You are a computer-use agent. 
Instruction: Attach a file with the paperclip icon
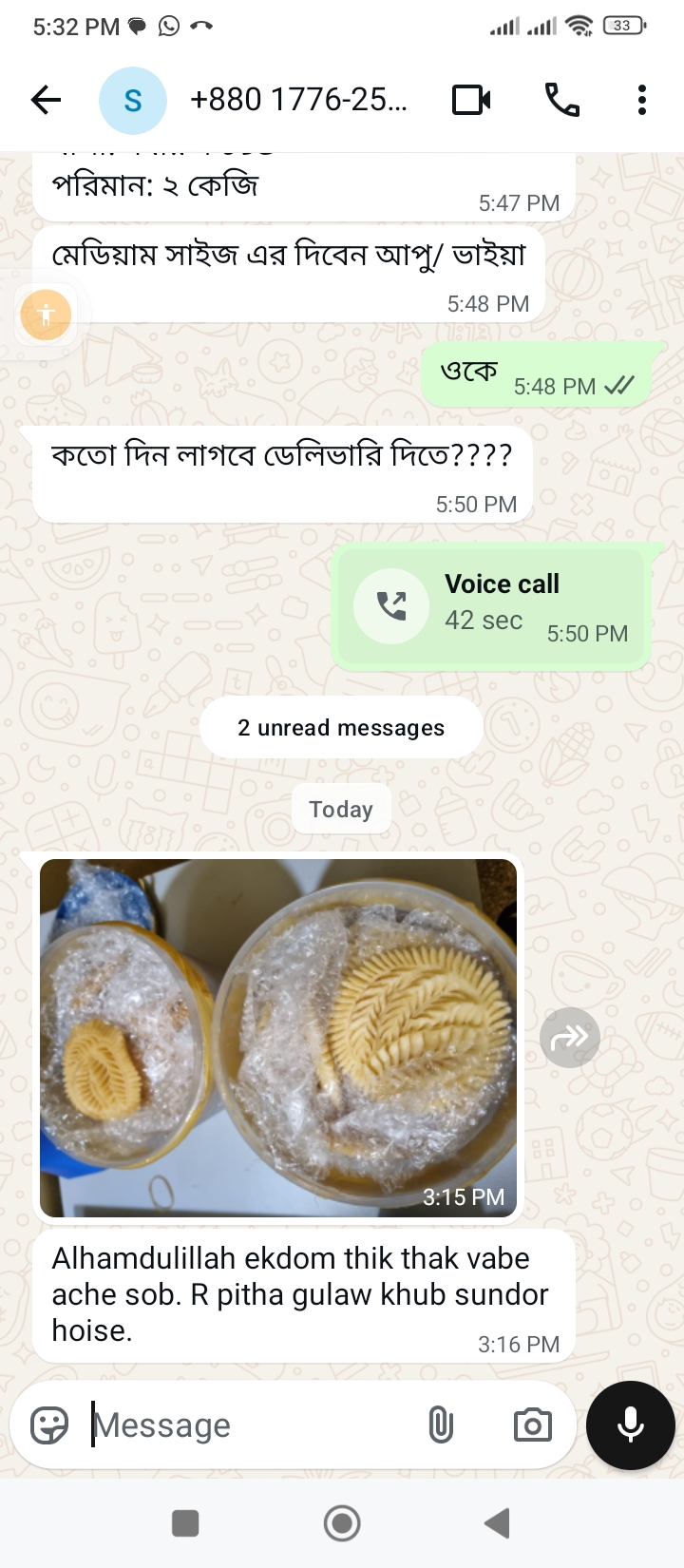pyautogui.click(x=441, y=1424)
